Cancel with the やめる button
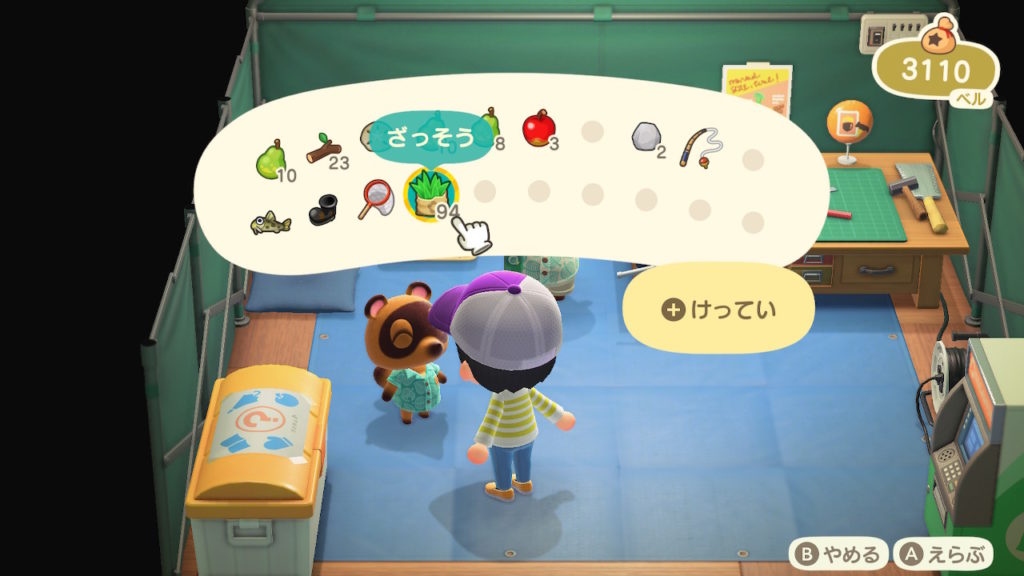1024x576 pixels. (838, 554)
